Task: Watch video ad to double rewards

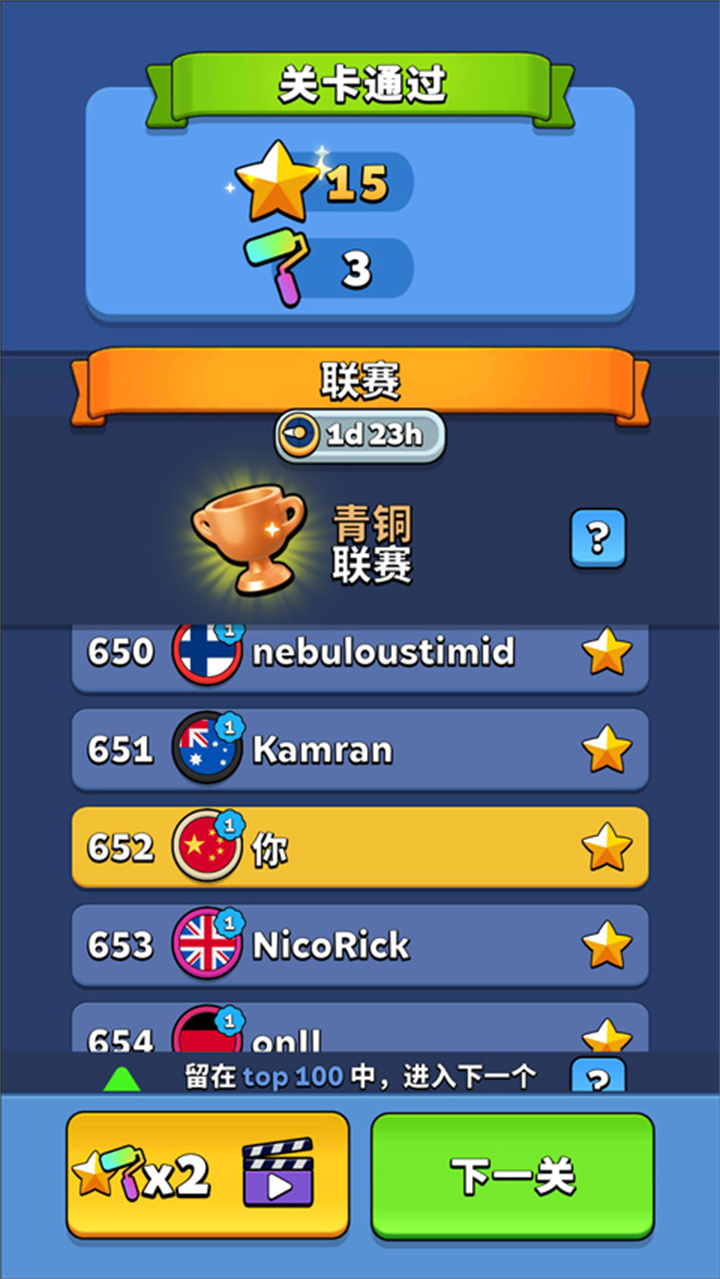Action: click(x=208, y=1175)
